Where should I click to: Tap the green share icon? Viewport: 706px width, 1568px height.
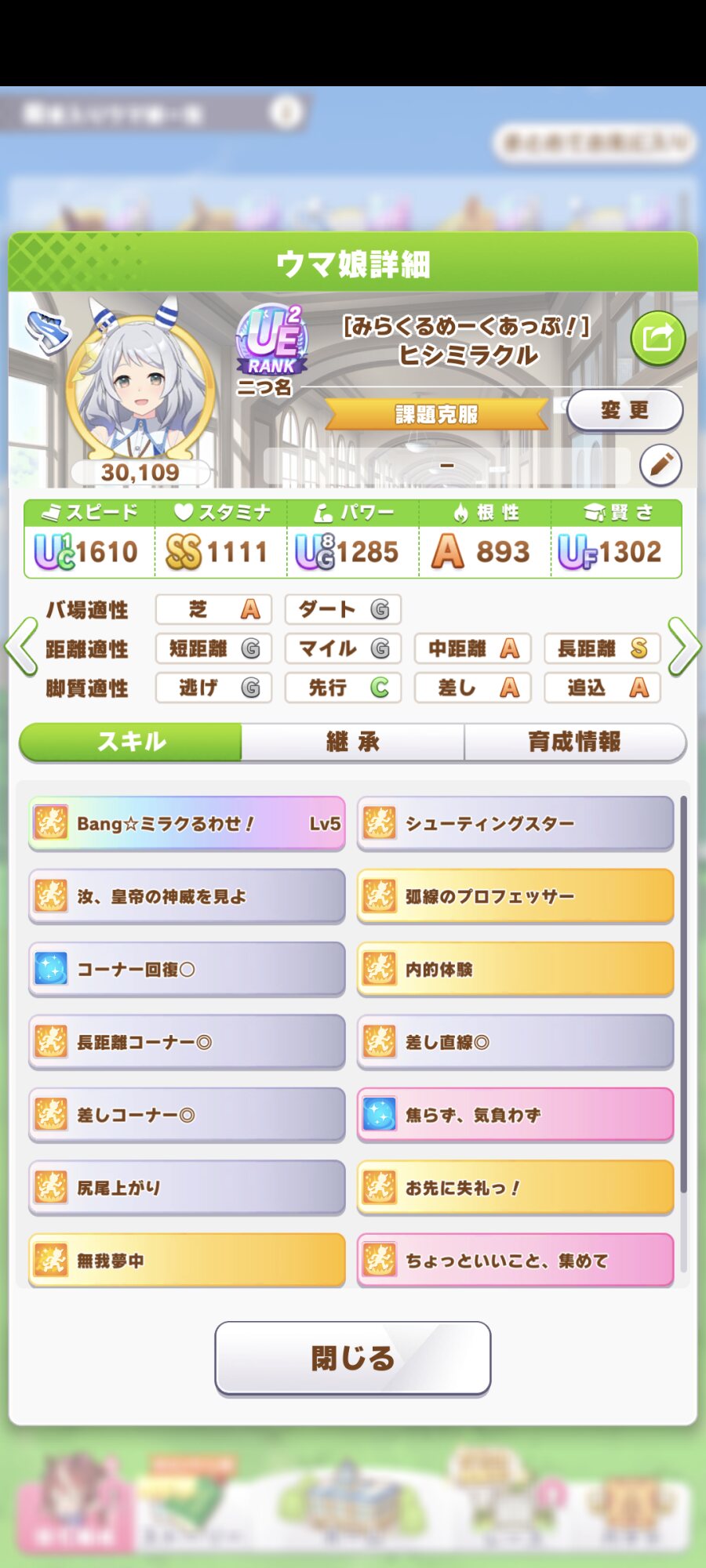[x=657, y=338]
